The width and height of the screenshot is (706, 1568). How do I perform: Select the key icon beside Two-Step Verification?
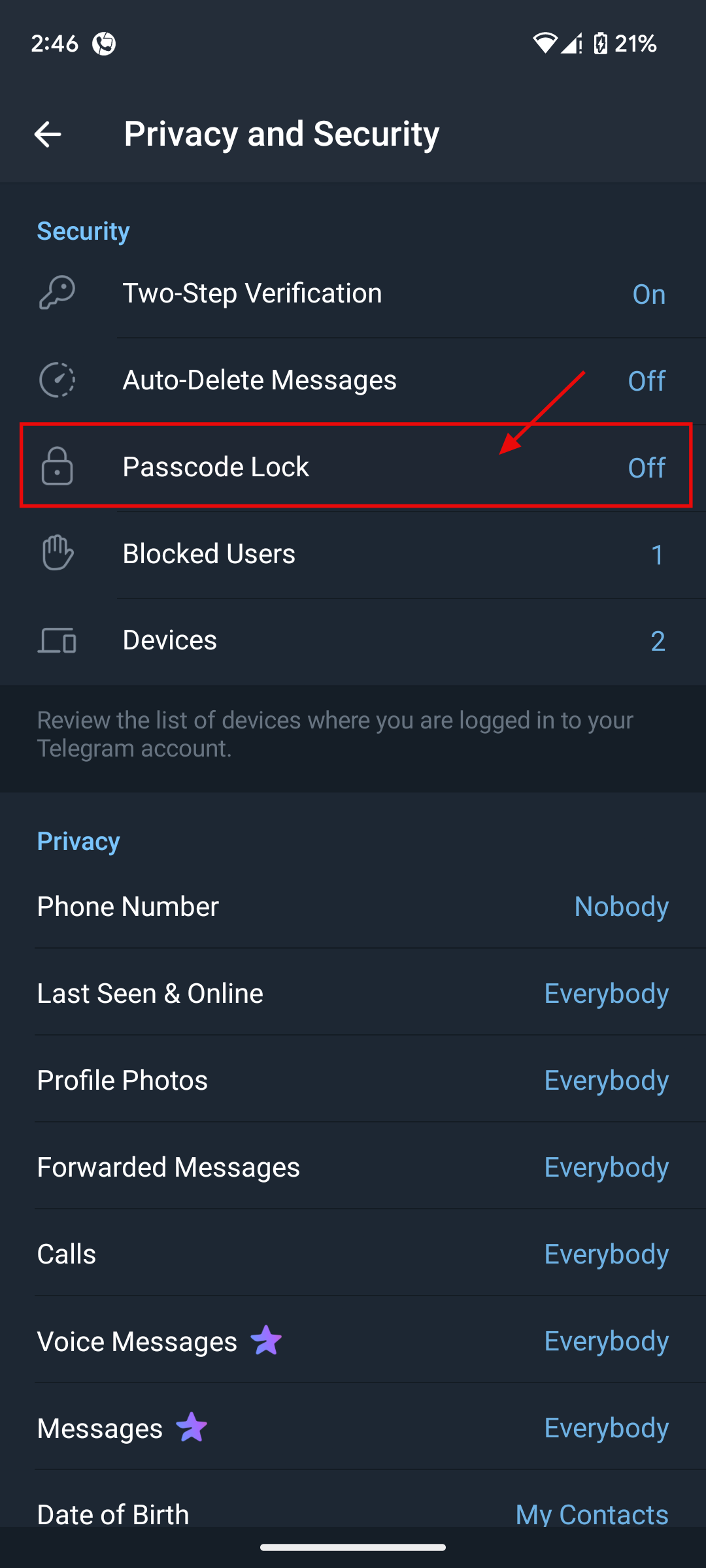(x=58, y=294)
